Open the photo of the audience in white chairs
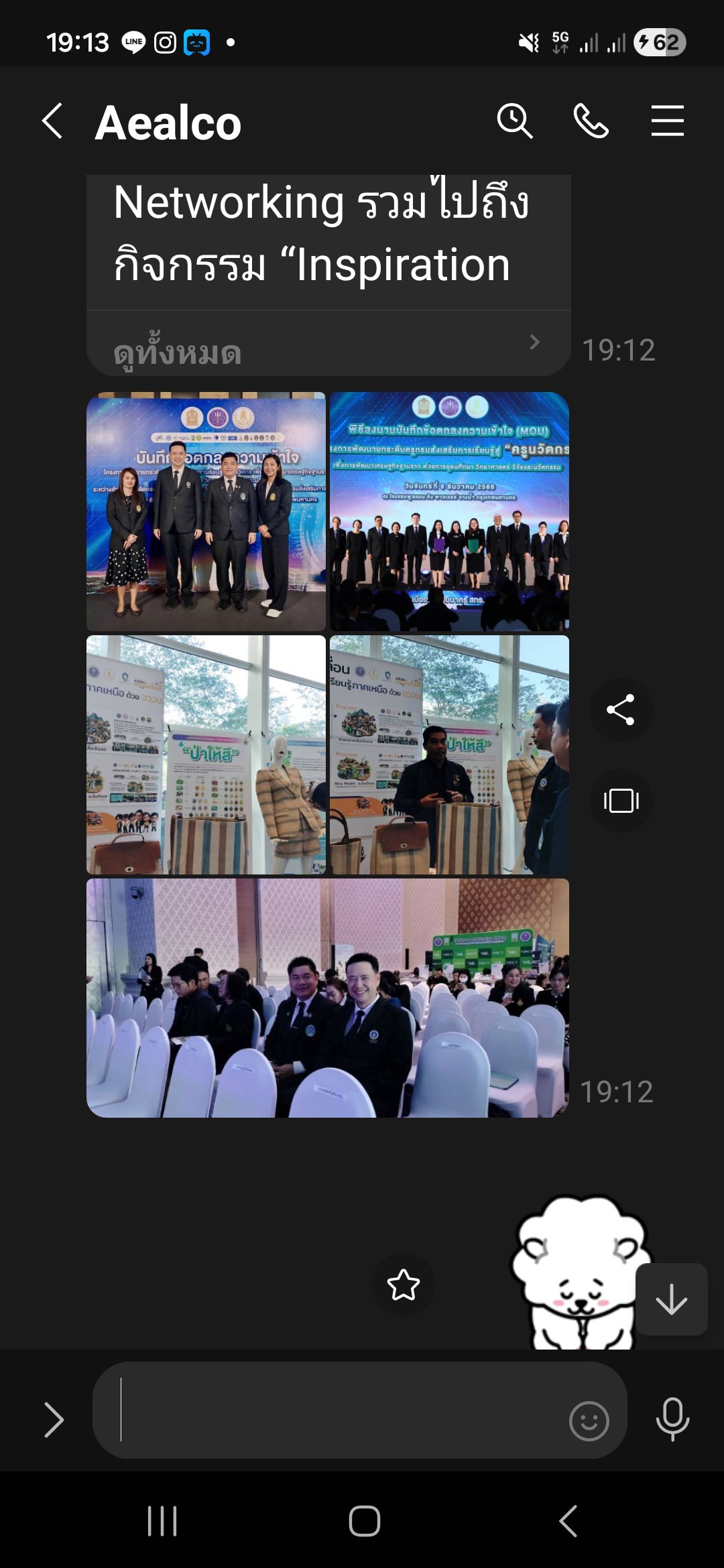Image resolution: width=724 pixels, height=1568 pixels. click(x=328, y=998)
